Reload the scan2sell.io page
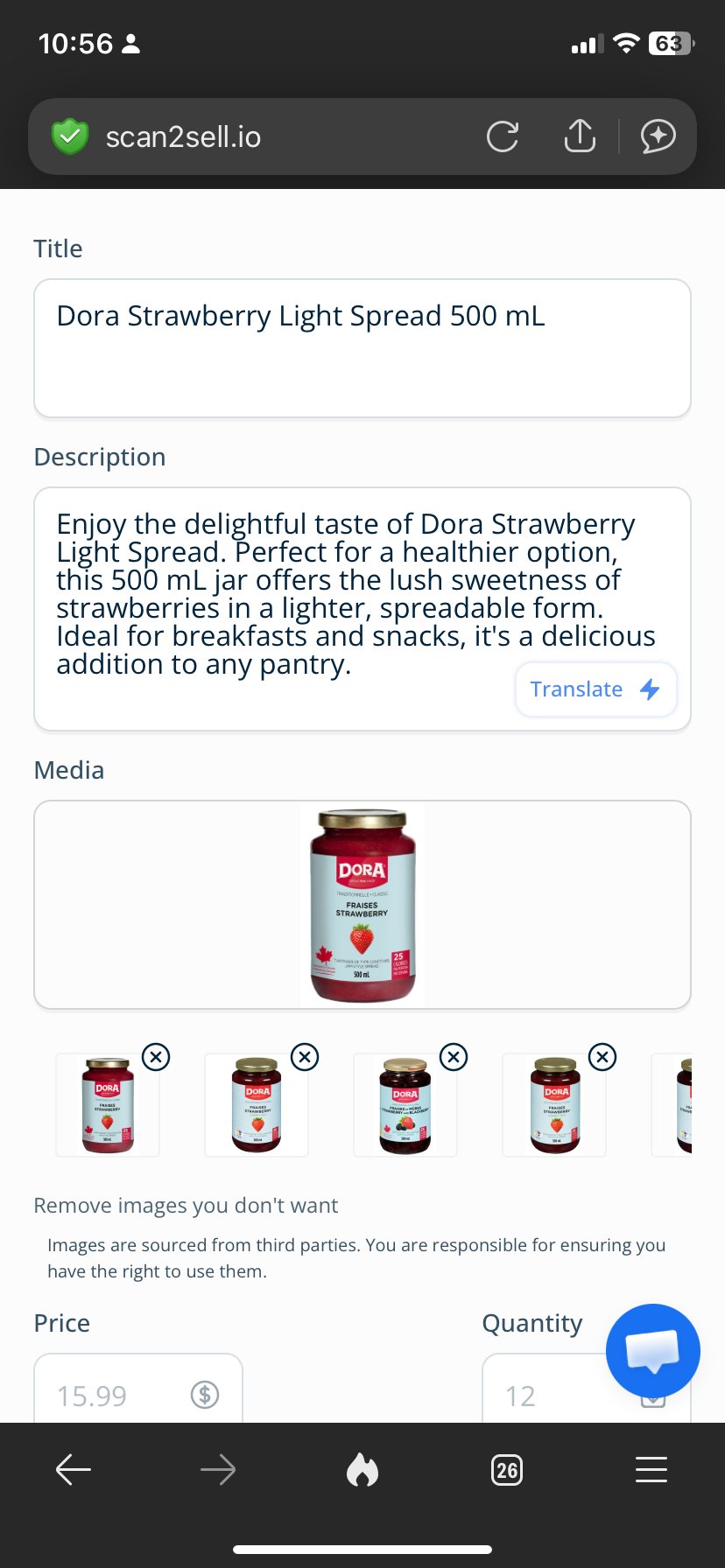This screenshot has width=728, height=1568. click(502, 137)
